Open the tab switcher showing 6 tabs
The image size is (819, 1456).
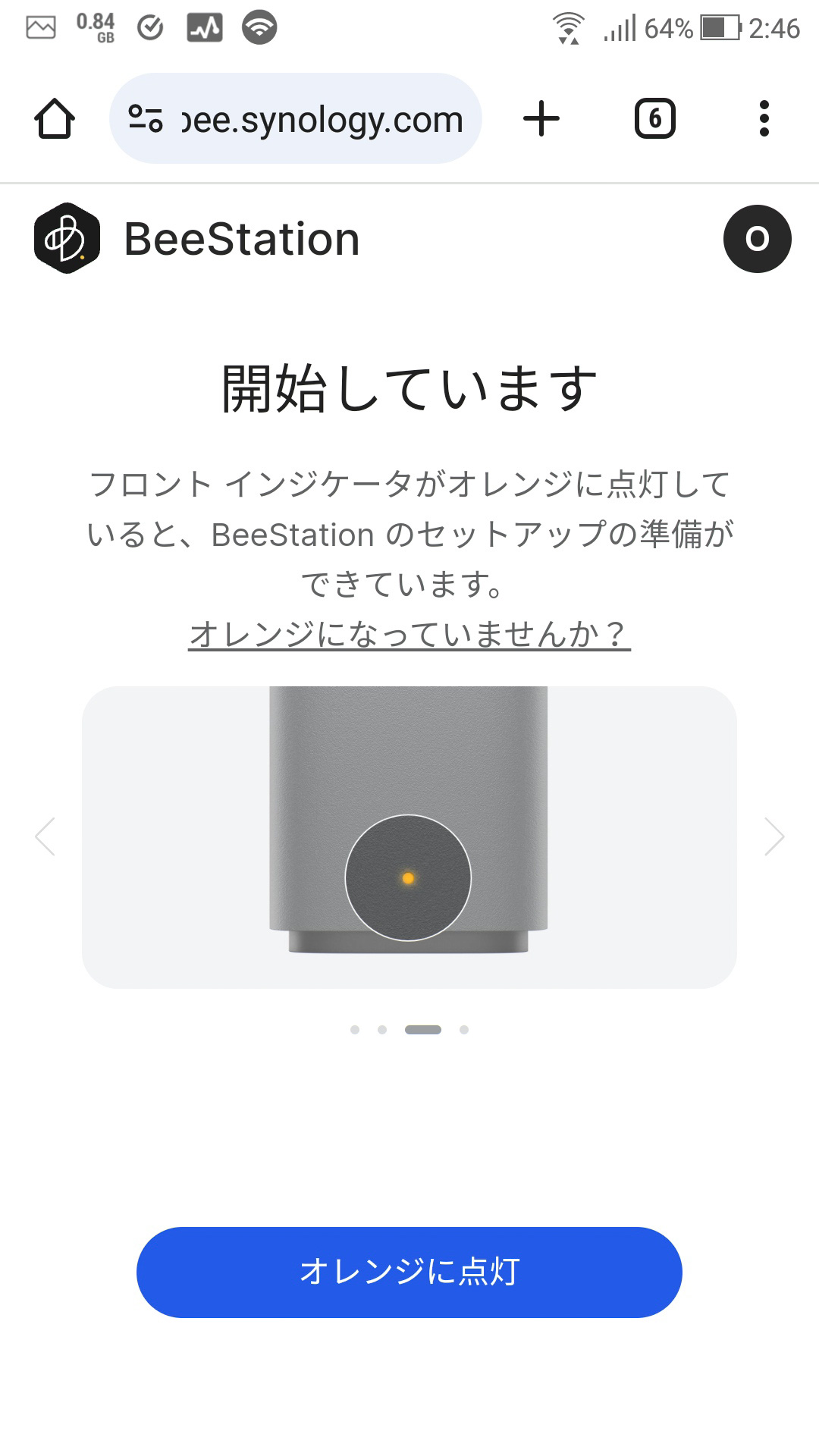[654, 119]
